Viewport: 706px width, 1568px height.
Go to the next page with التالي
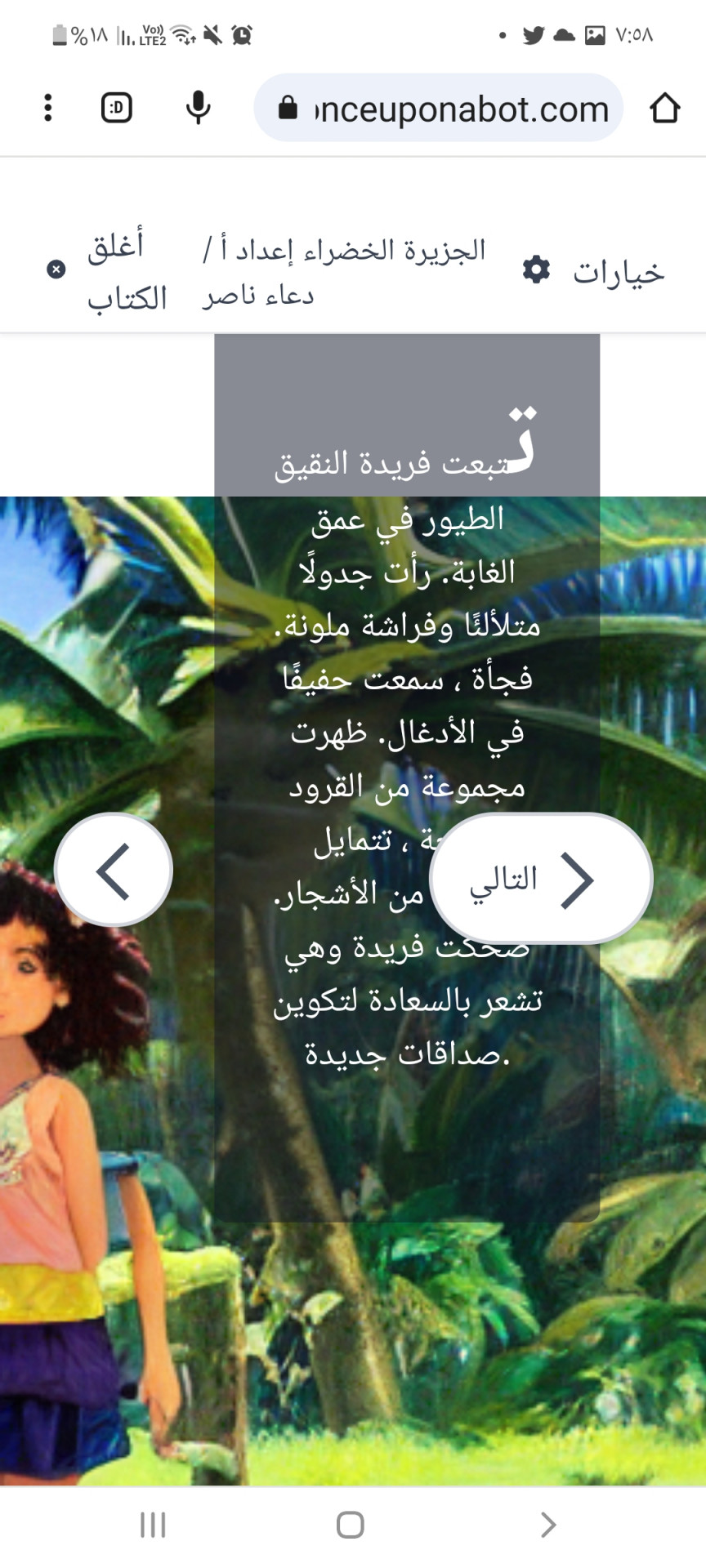(541, 880)
